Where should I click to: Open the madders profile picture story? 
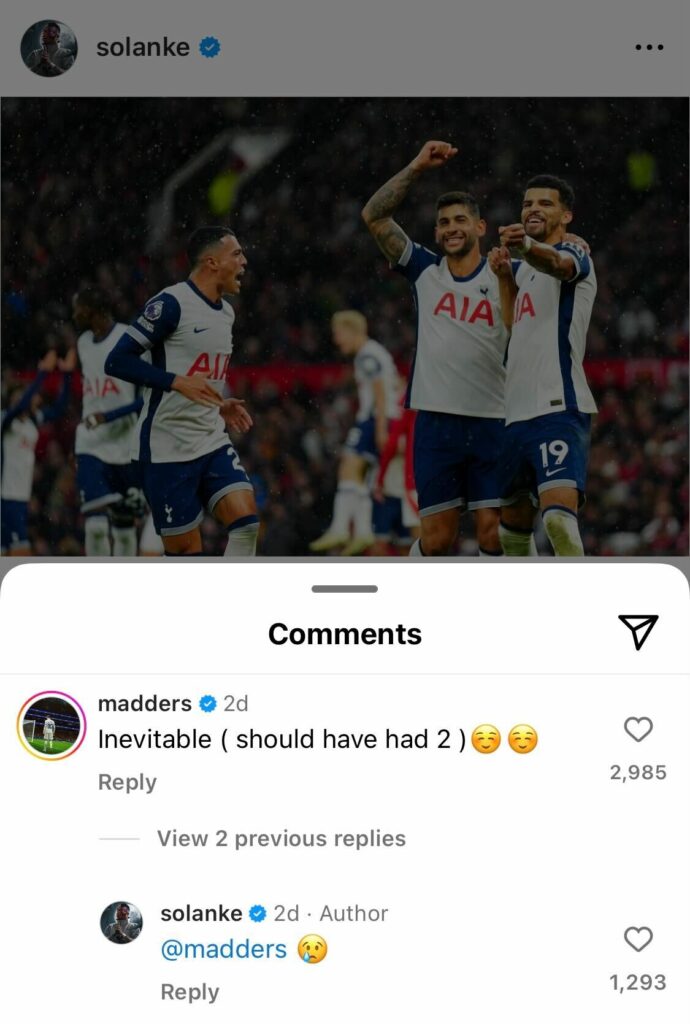[x=52, y=725]
